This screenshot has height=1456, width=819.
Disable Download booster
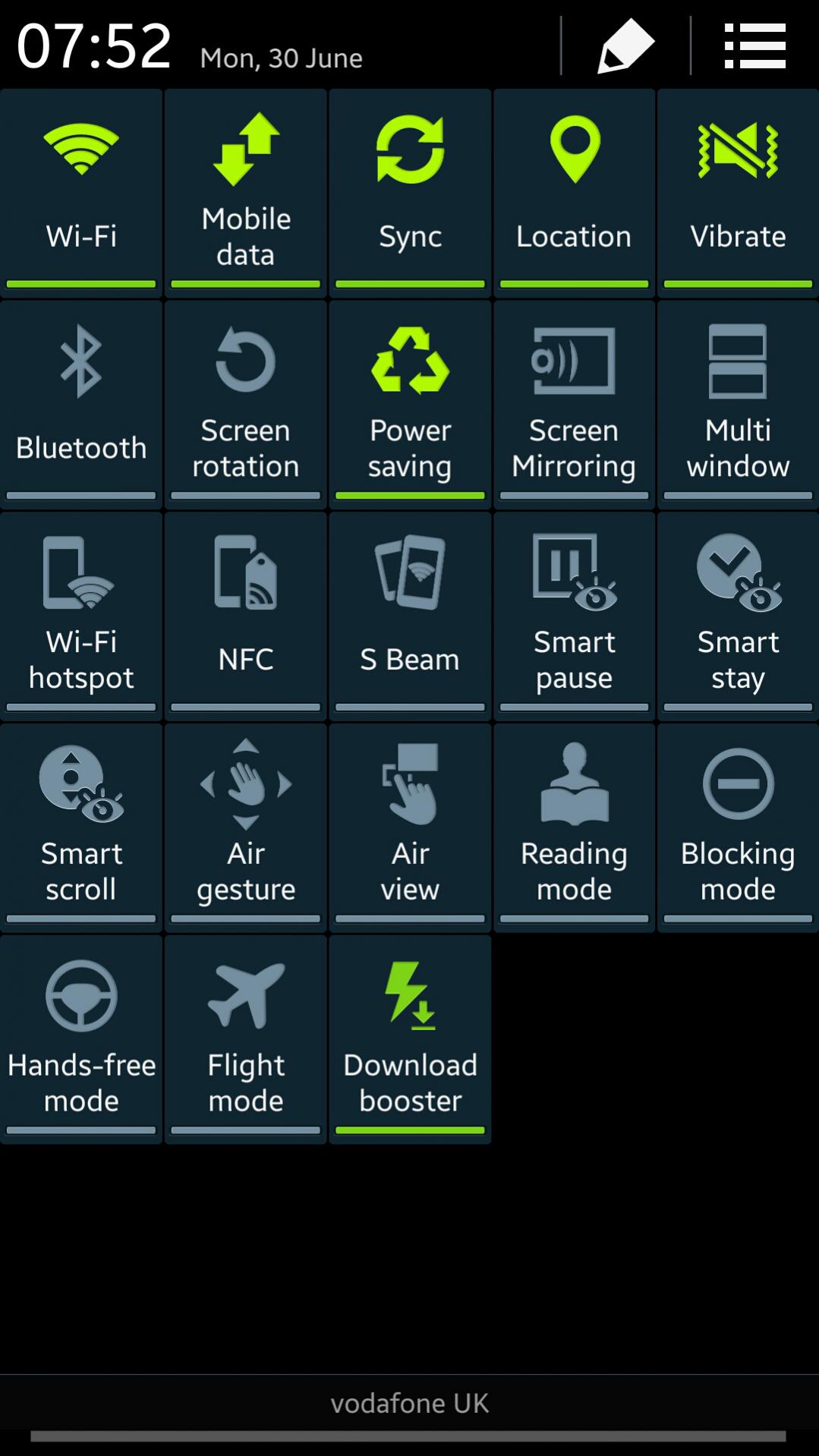(x=410, y=1038)
